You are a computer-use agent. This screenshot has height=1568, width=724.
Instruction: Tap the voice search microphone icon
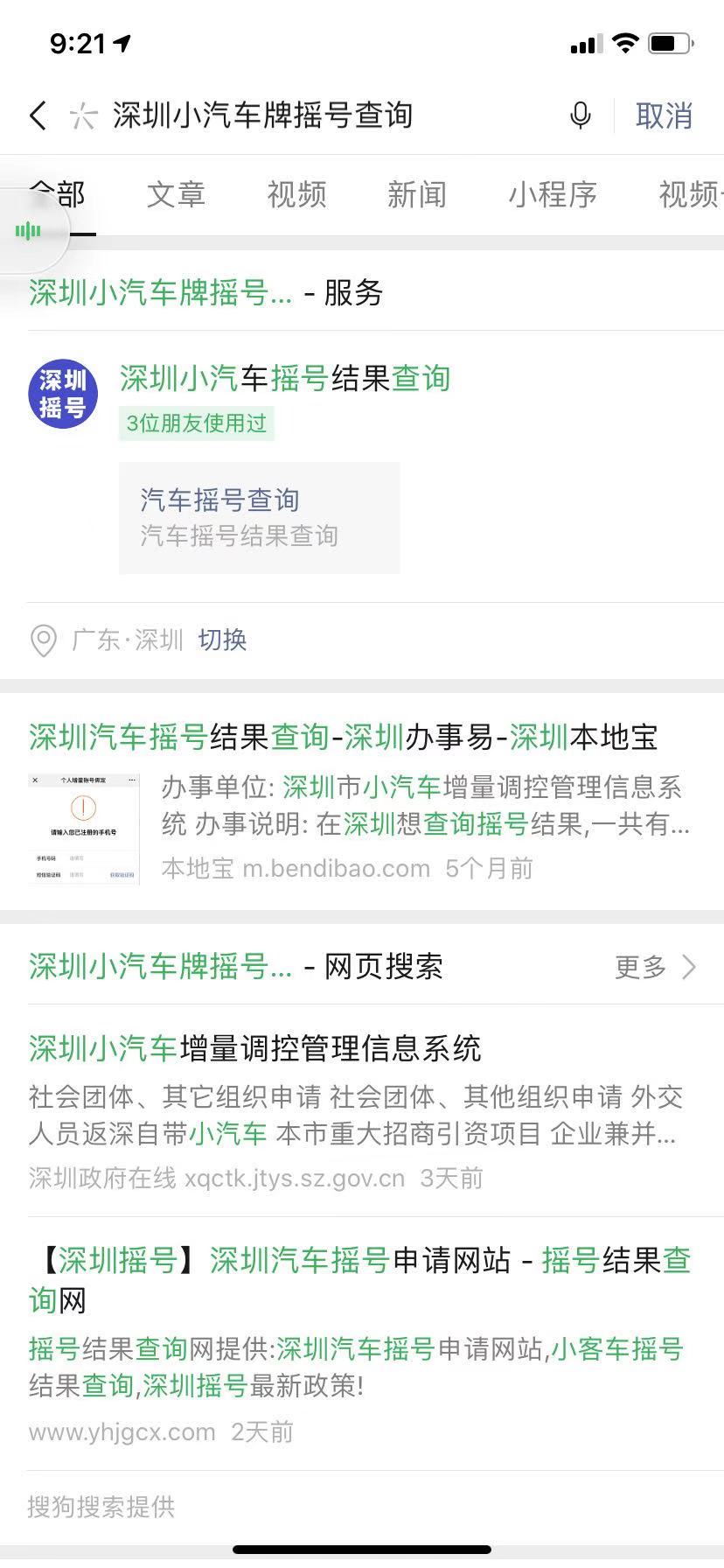(580, 115)
